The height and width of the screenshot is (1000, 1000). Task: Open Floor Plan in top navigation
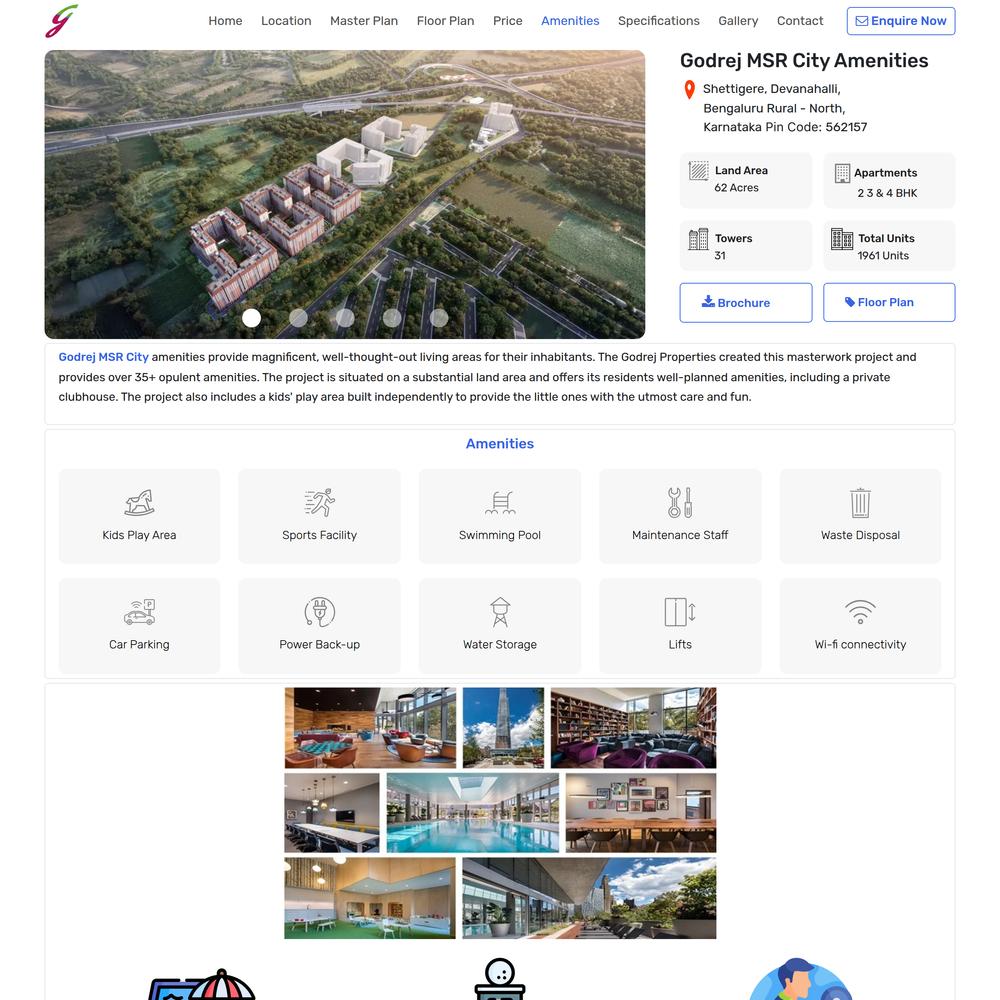coord(445,21)
